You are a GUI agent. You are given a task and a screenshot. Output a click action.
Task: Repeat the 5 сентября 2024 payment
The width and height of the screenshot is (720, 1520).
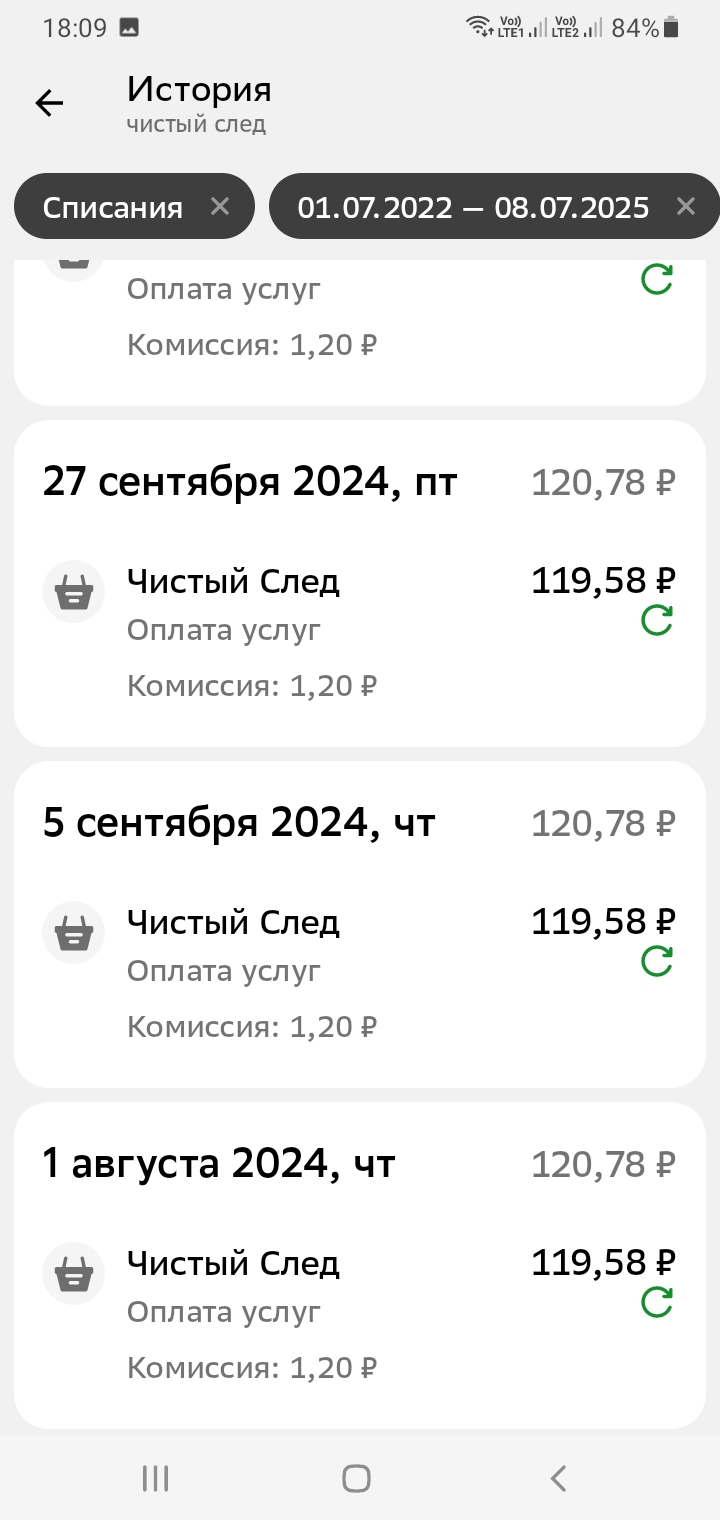click(656, 962)
